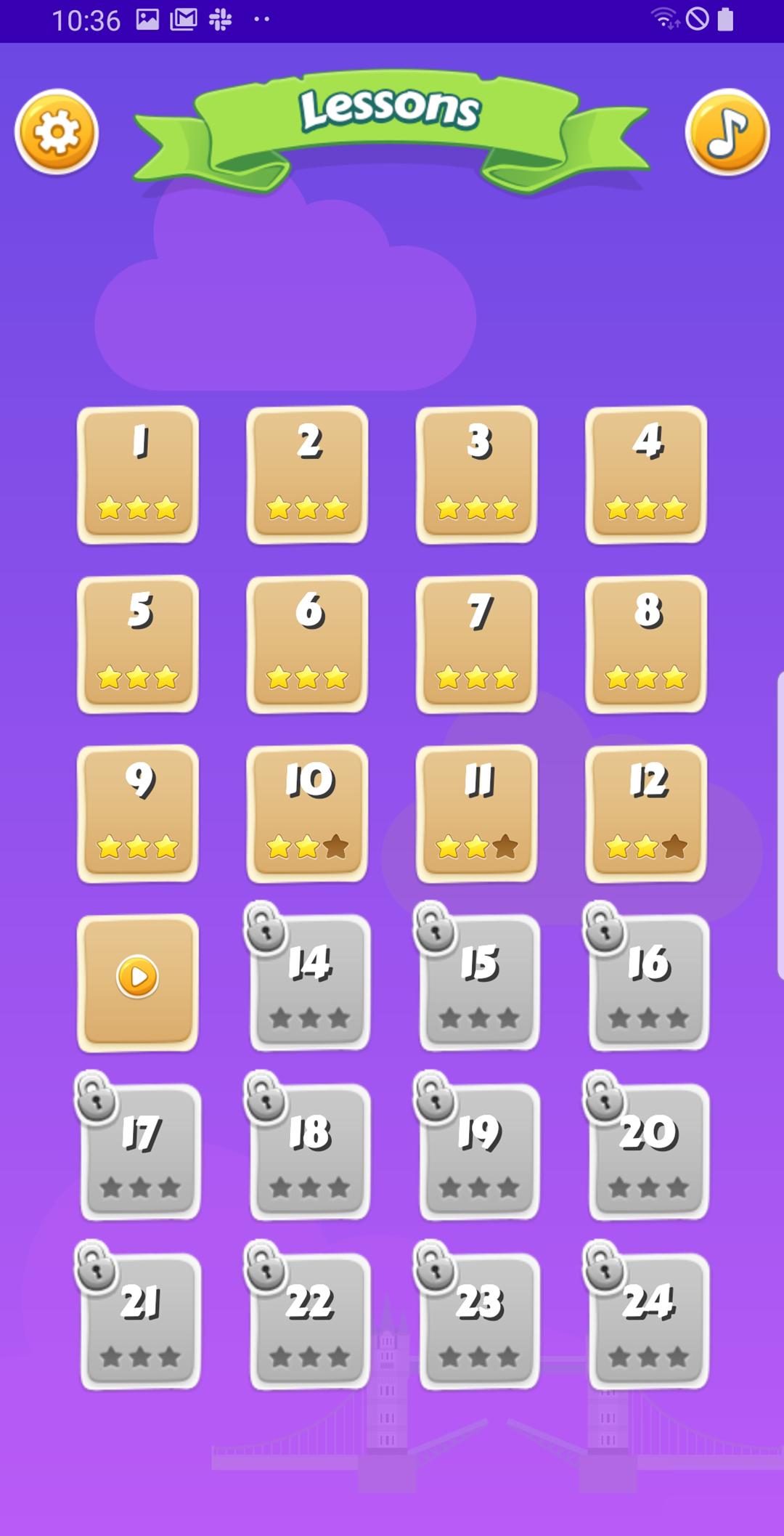Tap locked lesson 16

coord(649,982)
